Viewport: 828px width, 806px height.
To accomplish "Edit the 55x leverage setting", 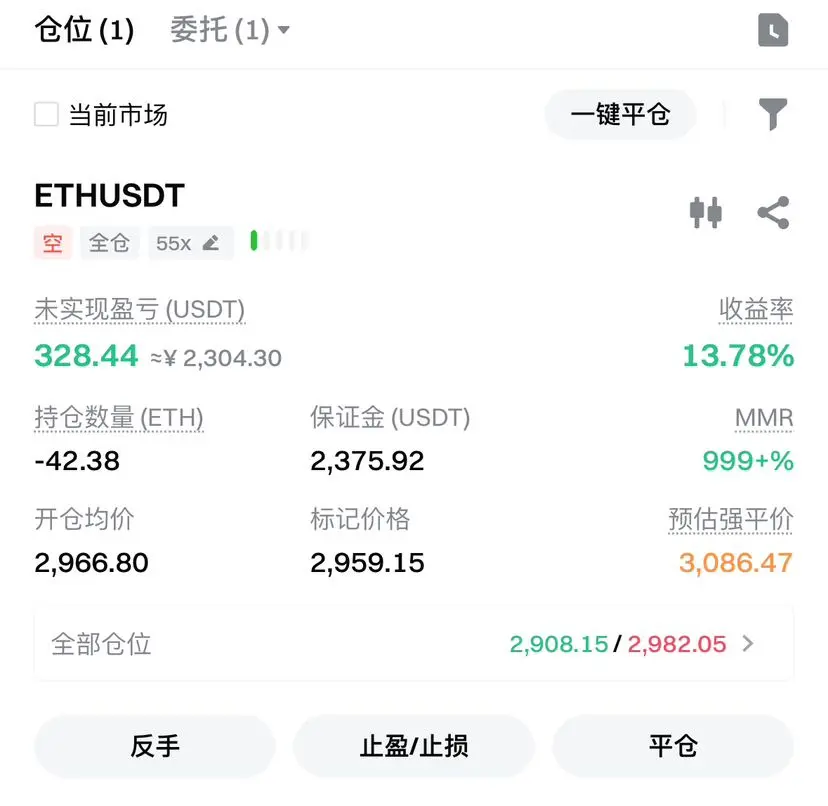I will 189,243.
